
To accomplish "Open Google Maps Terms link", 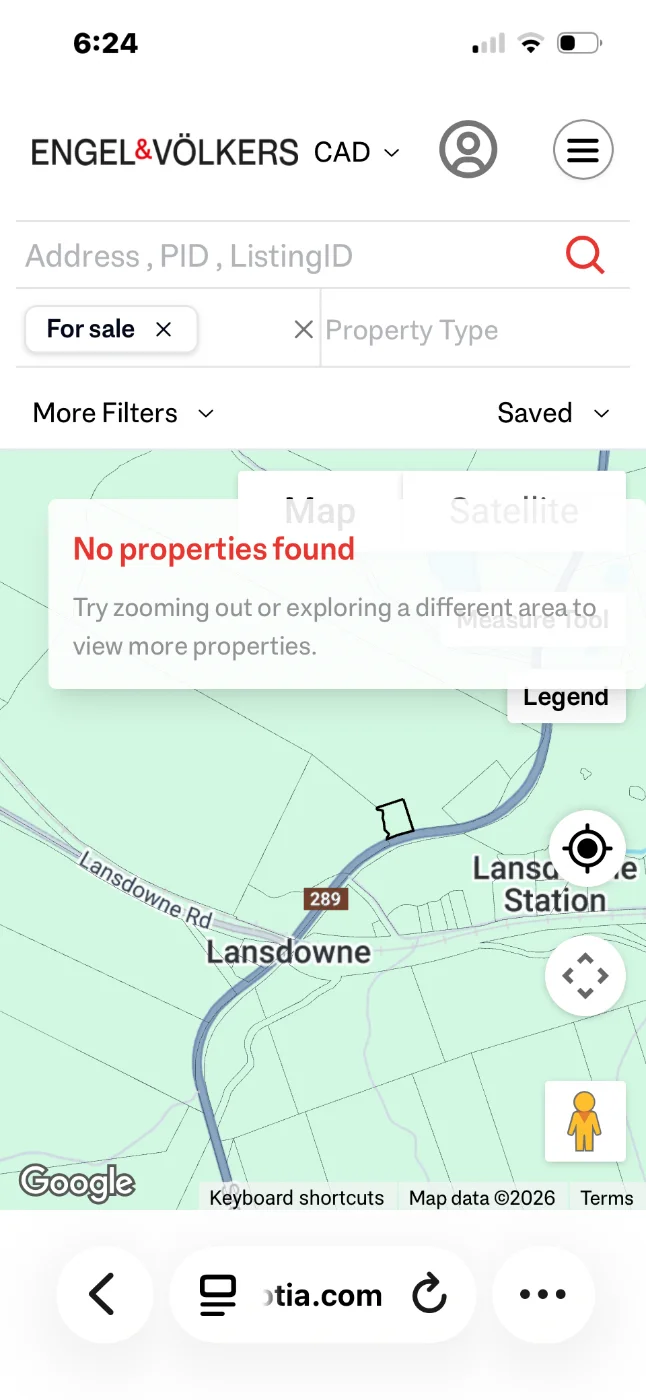I will (x=607, y=1198).
